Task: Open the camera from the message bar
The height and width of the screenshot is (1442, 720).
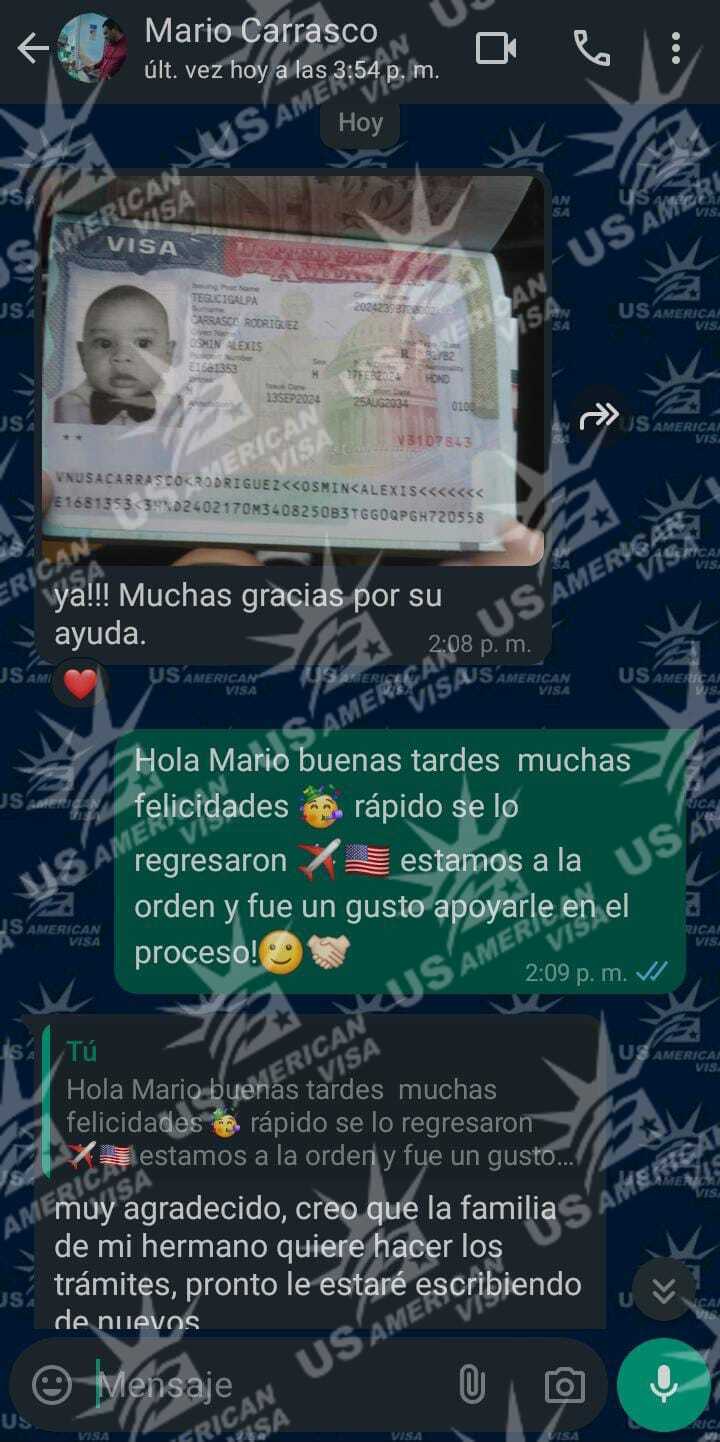Action: [564, 1385]
